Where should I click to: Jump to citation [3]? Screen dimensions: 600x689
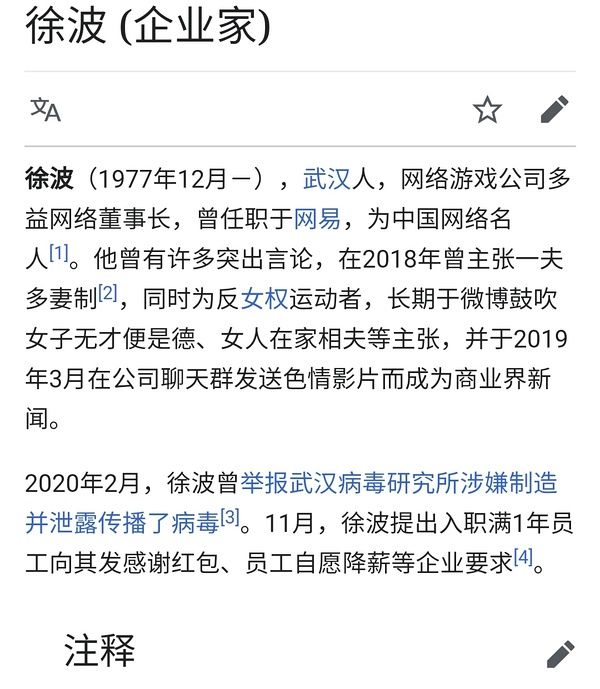point(230,516)
